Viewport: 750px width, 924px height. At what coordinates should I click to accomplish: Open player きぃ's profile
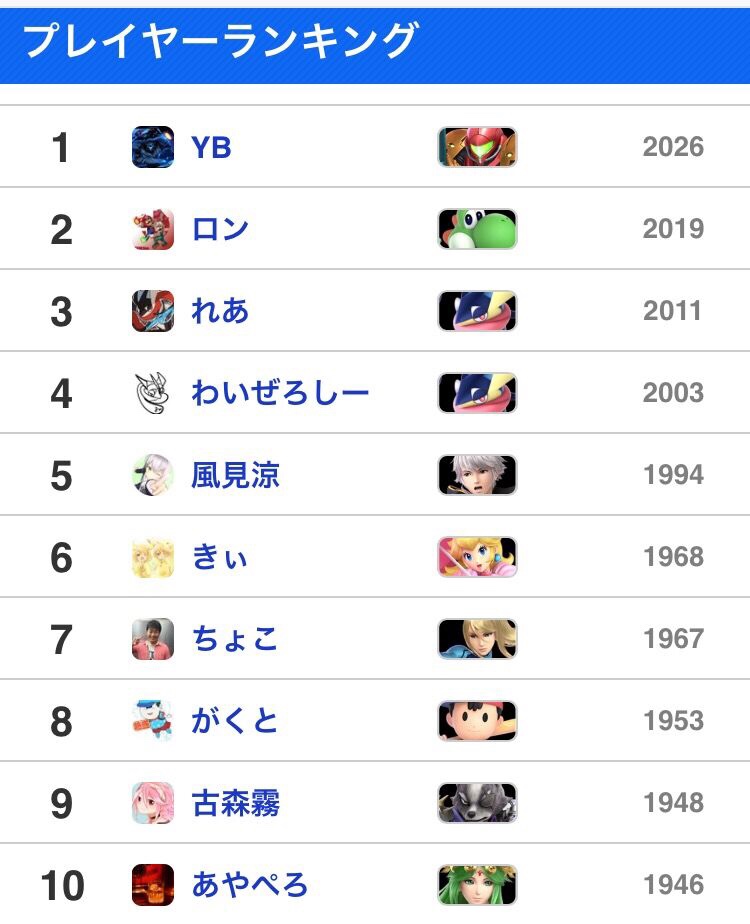pyautogui.click(x=218, y=557)
